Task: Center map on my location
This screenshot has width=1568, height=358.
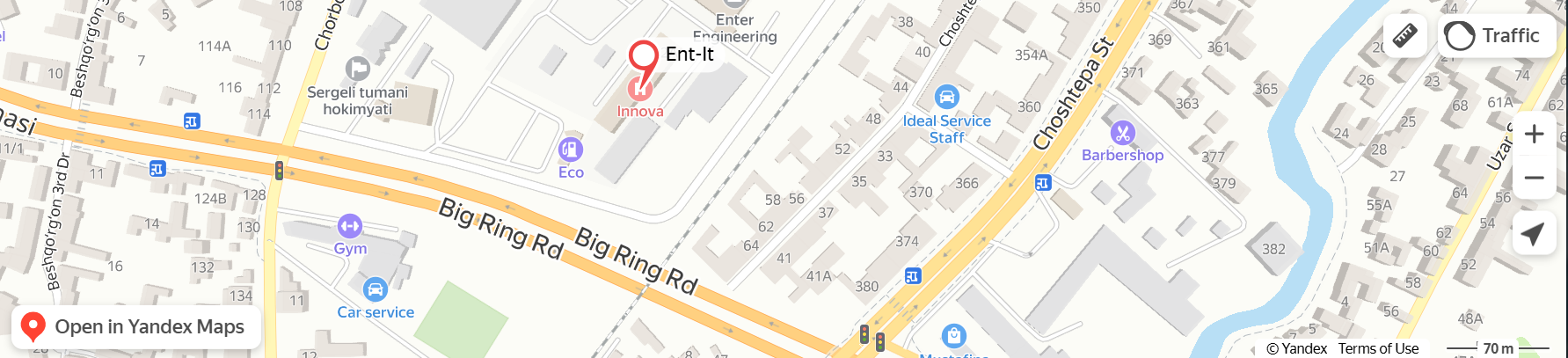Action: coord(1534,234)
